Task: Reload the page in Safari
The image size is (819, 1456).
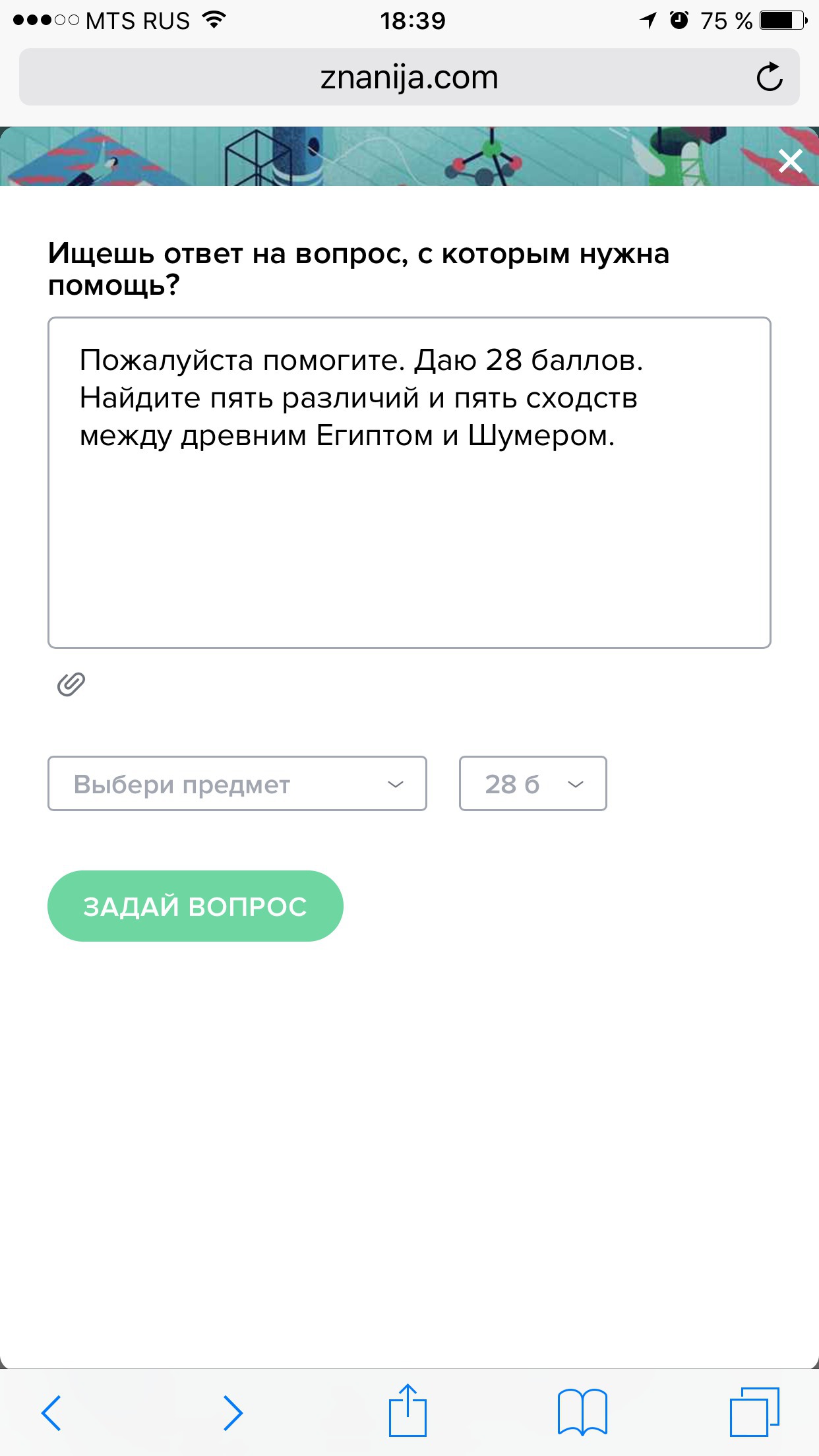Action: pyautogui.click(x=769, y=77)
